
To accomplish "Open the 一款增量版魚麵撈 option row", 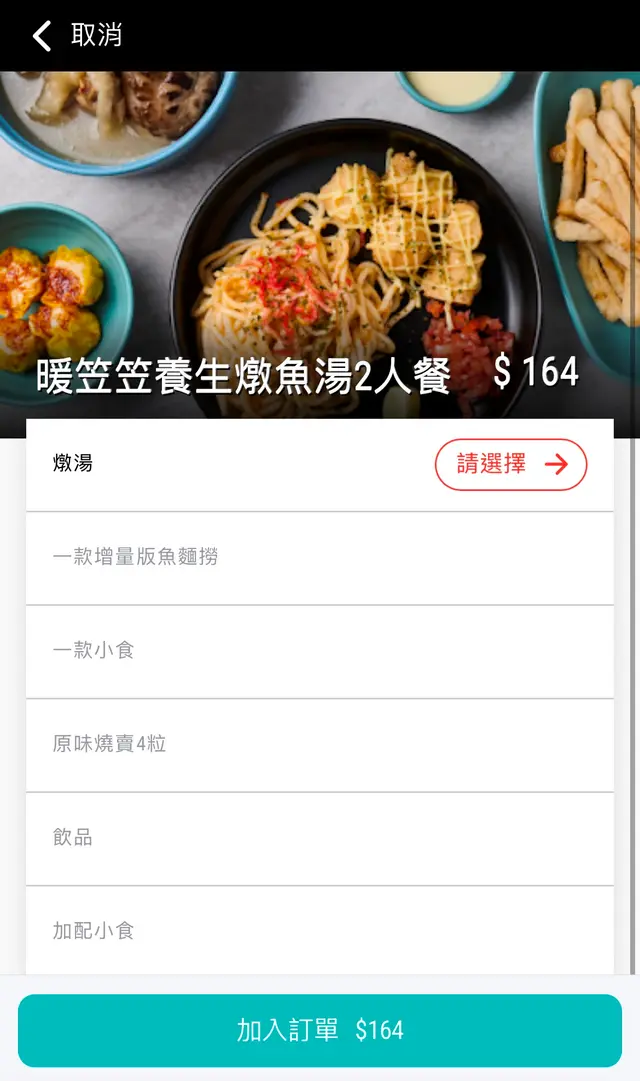I will click(x=320, y=558).
